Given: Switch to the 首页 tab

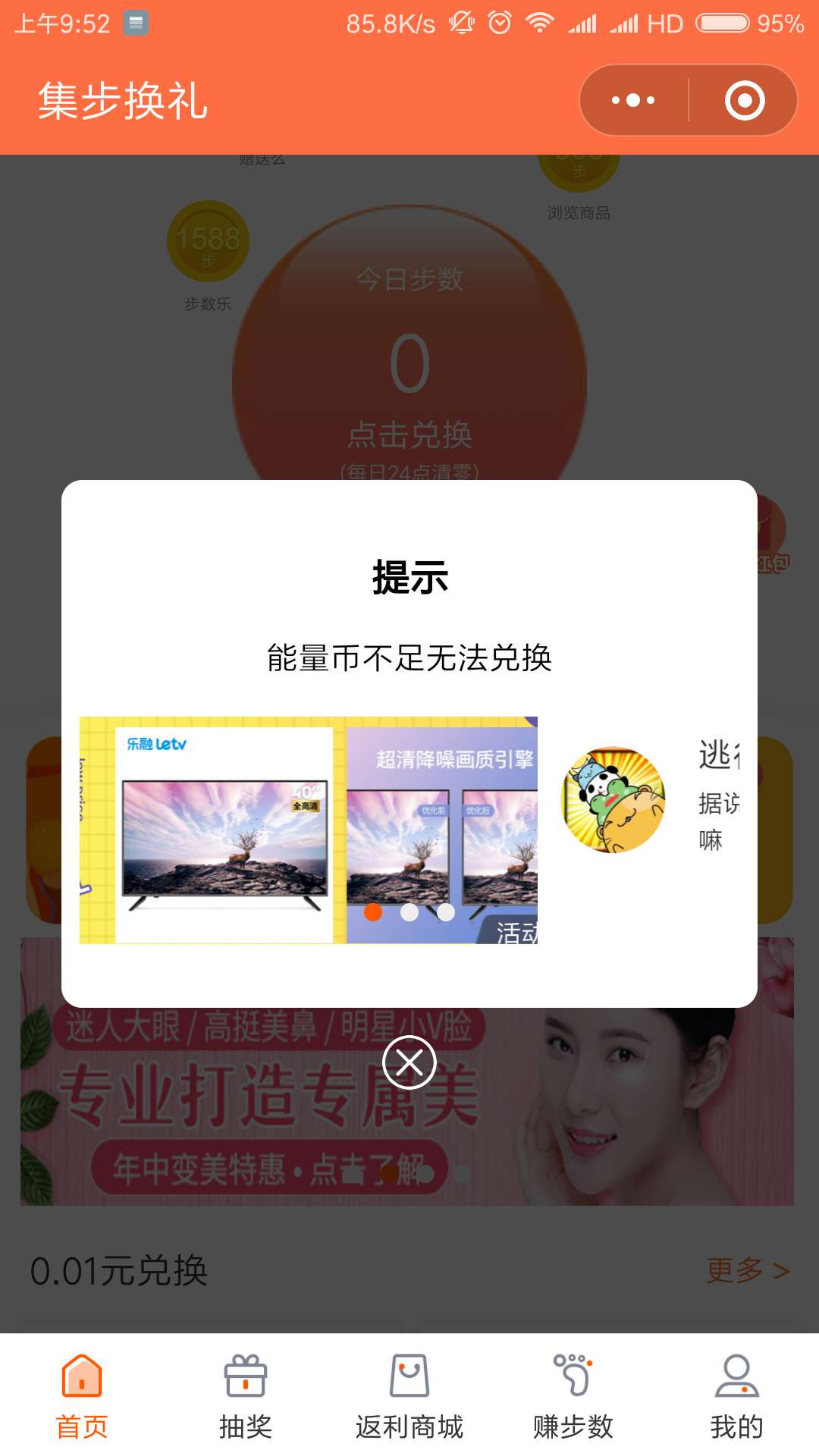Looking at the screenshot, I should [x=82, y=1397].
